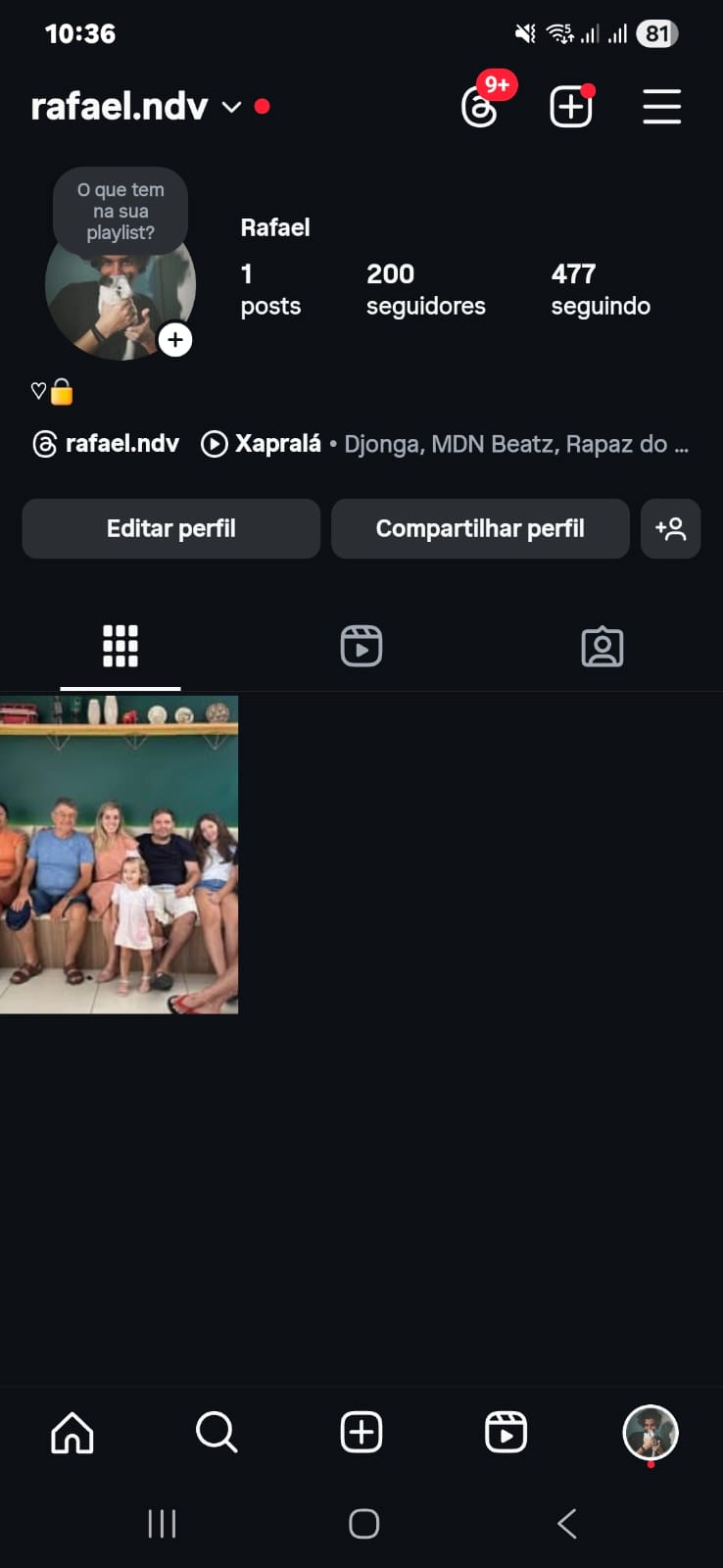Open the Reels tab in the bottom navigation
Viewport: 723px width, 1568px height.
click(506, 1433)
